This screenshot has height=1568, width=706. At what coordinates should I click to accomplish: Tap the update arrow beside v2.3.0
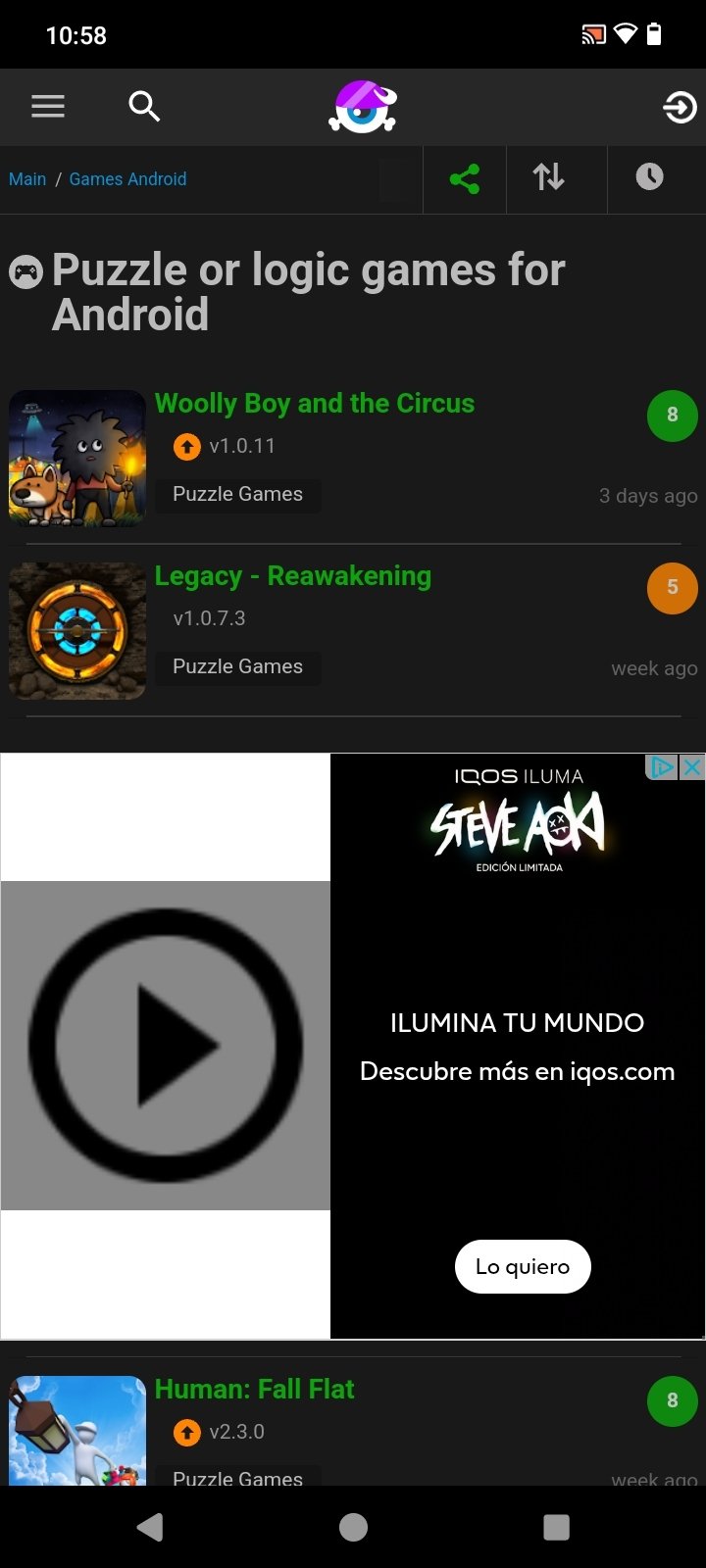coord(185,1432)
